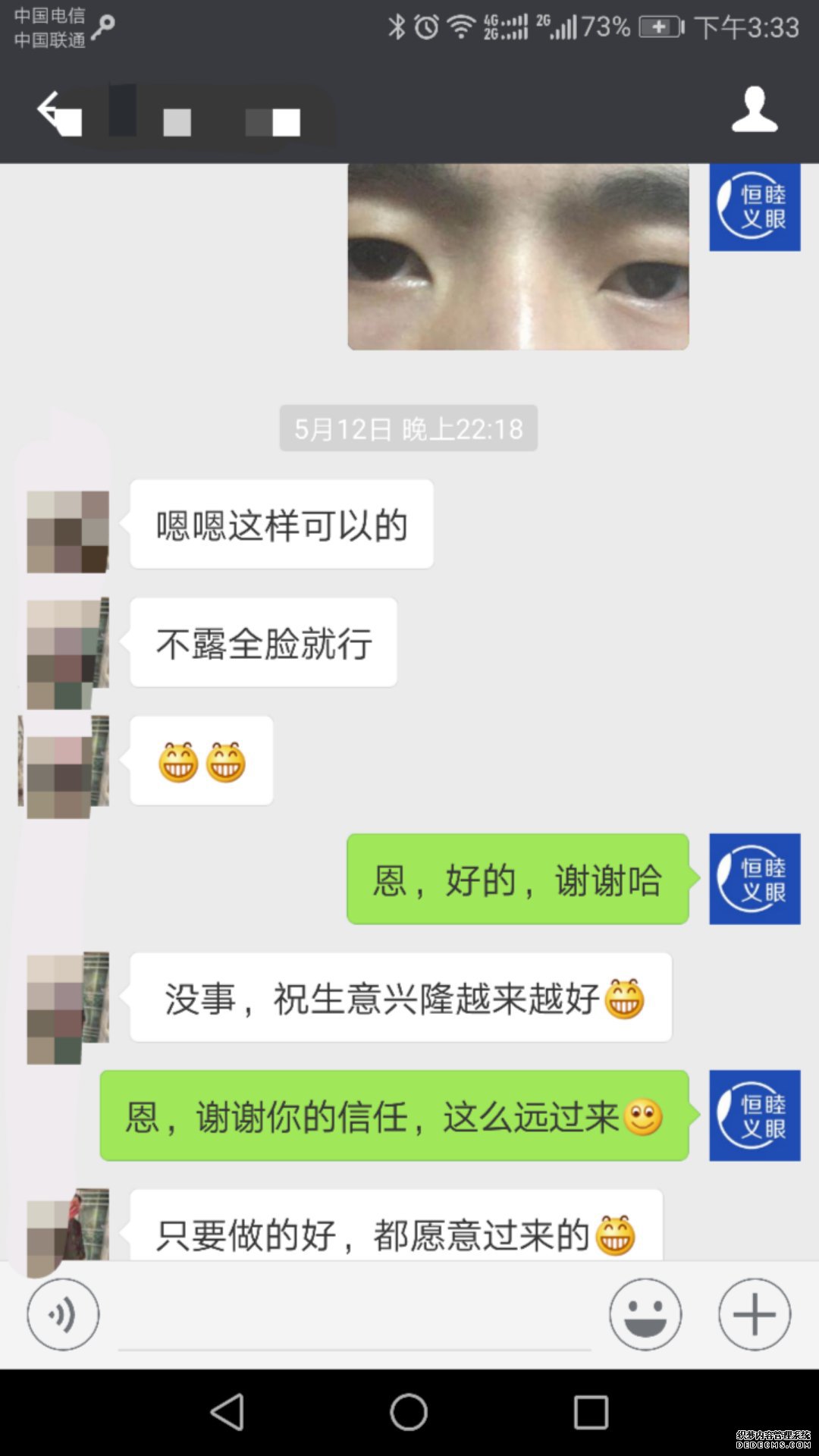Open the avatar beside 嗯嗯这样可以的
This screenshot has height=1456, width=819.
click(67, 532)
